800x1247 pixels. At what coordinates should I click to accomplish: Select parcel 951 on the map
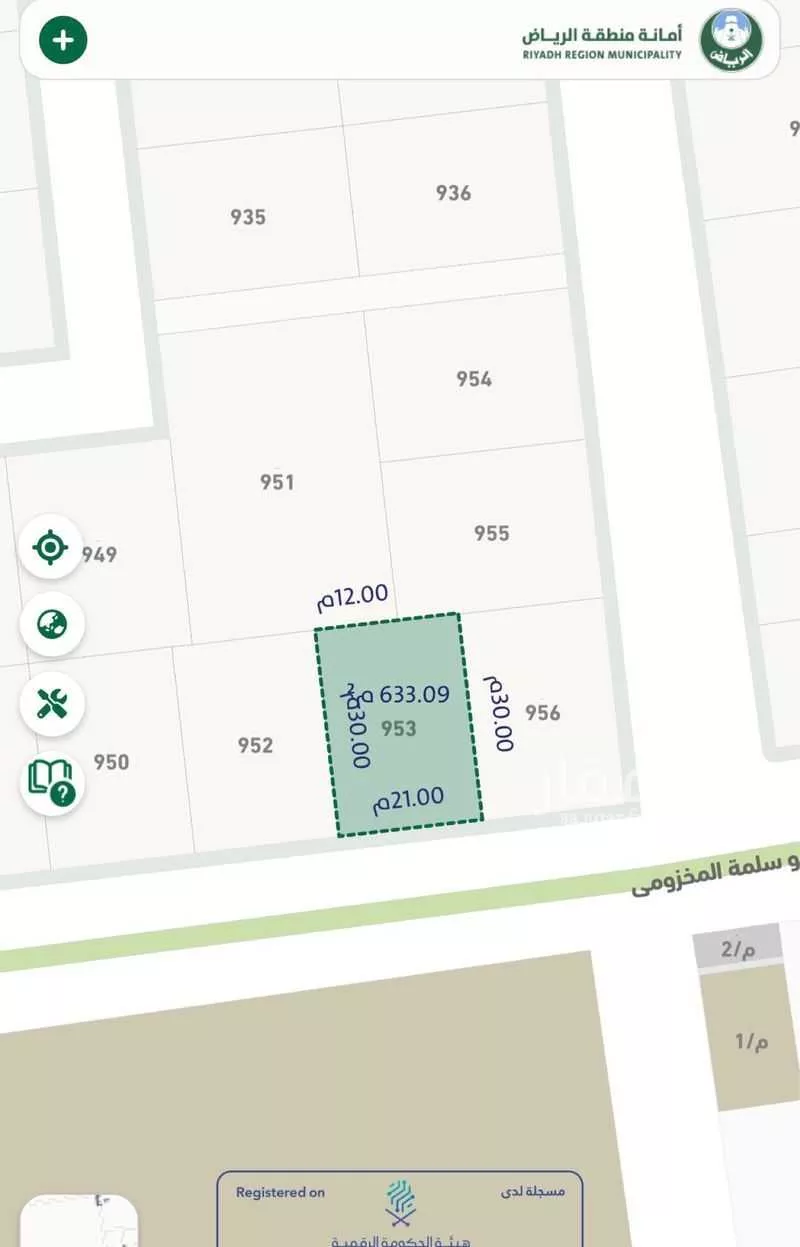click(277, 482)
